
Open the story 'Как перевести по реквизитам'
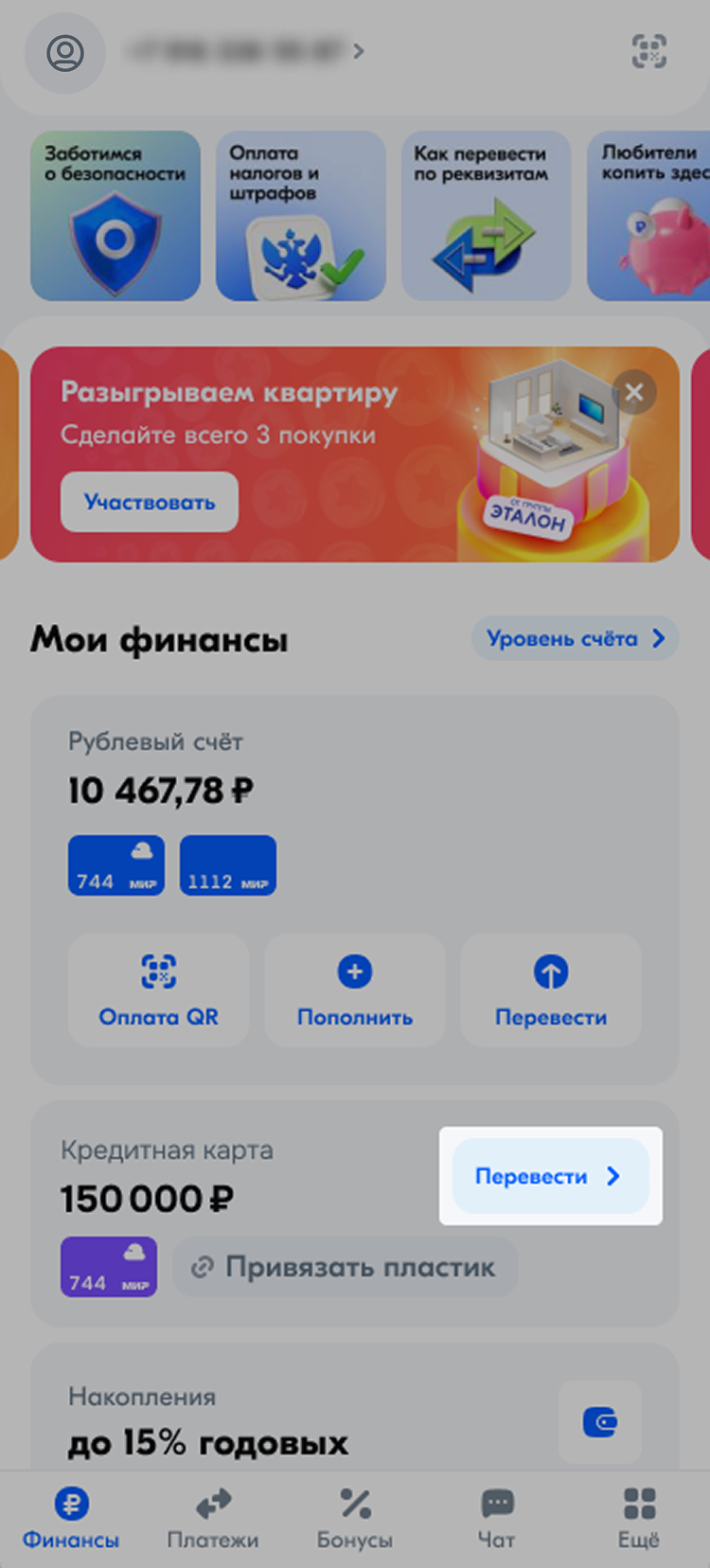click(486, 216)
